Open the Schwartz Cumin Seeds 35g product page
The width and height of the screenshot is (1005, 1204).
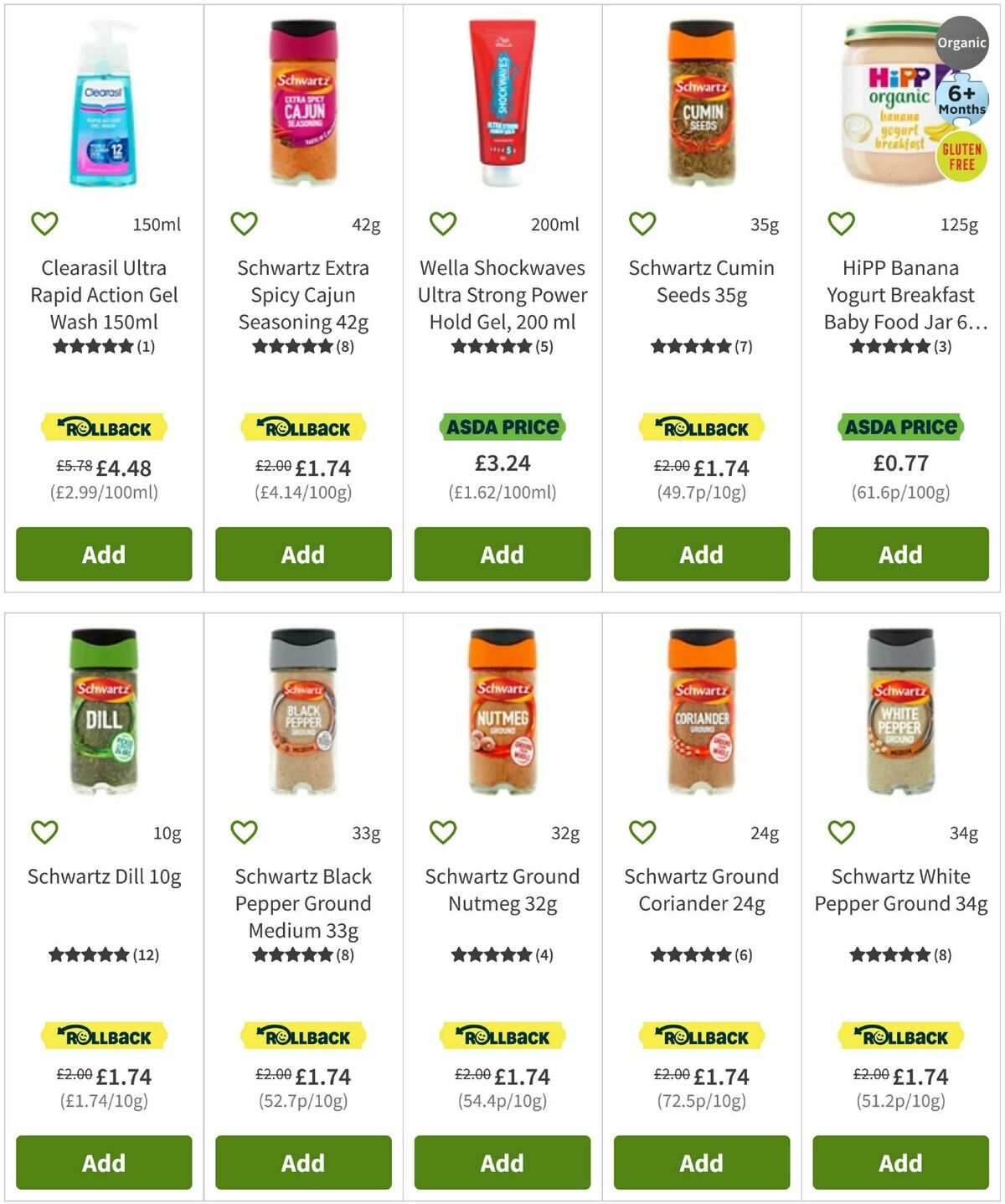click(x=701, y=282)
